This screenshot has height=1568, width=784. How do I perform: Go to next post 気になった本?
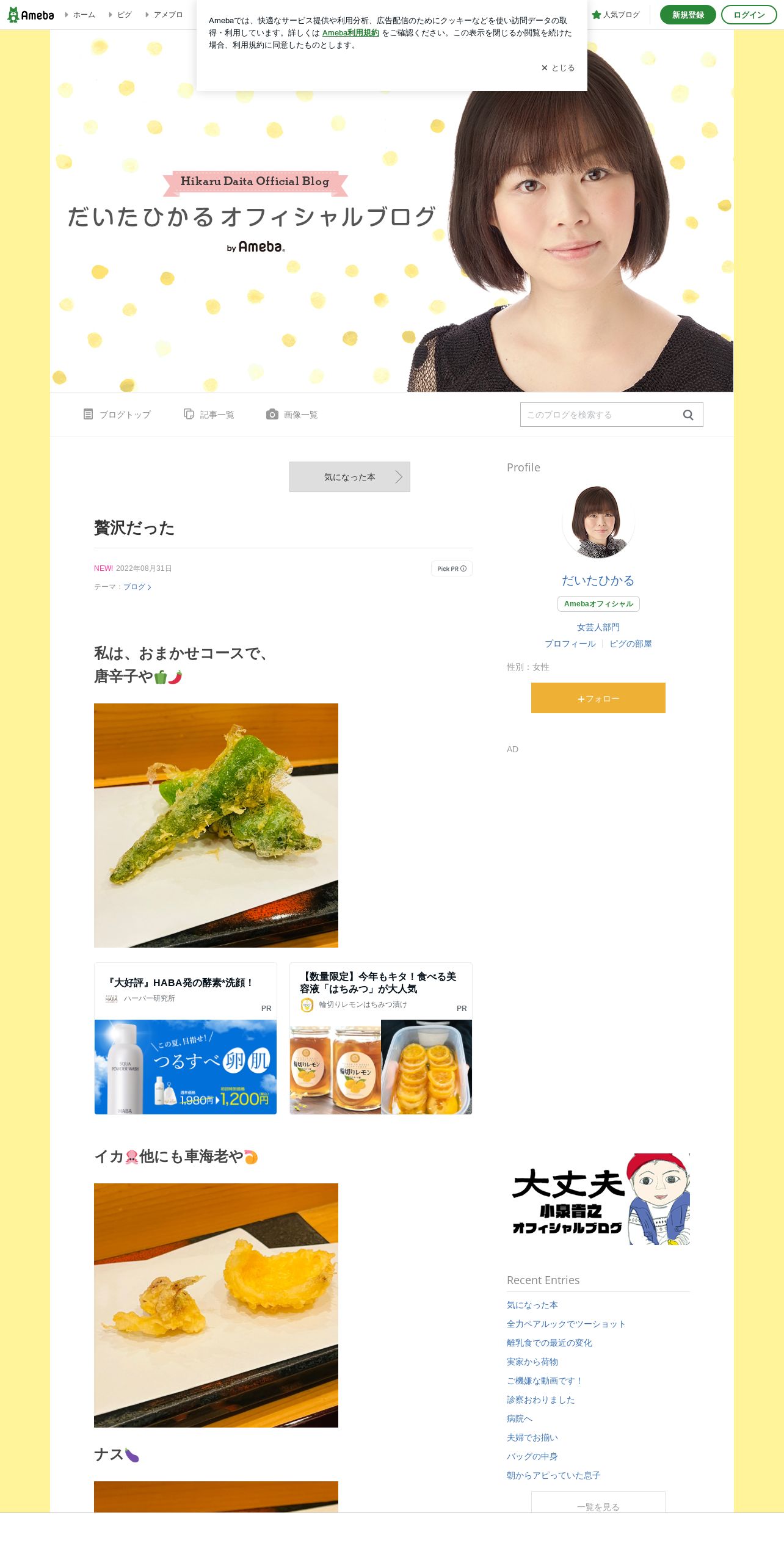click(x=350, y=477)
